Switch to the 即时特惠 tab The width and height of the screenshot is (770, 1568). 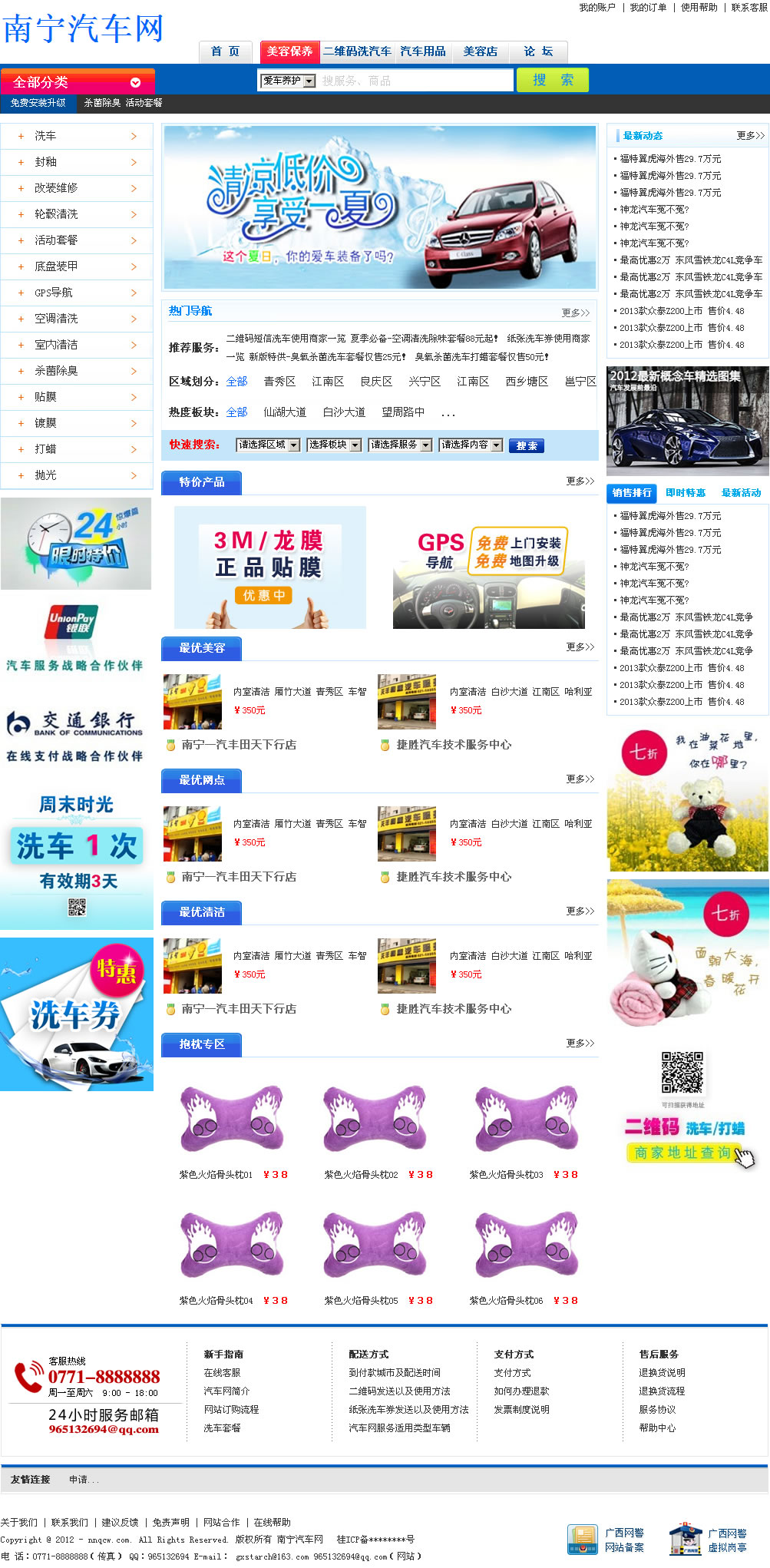[686, 493]
